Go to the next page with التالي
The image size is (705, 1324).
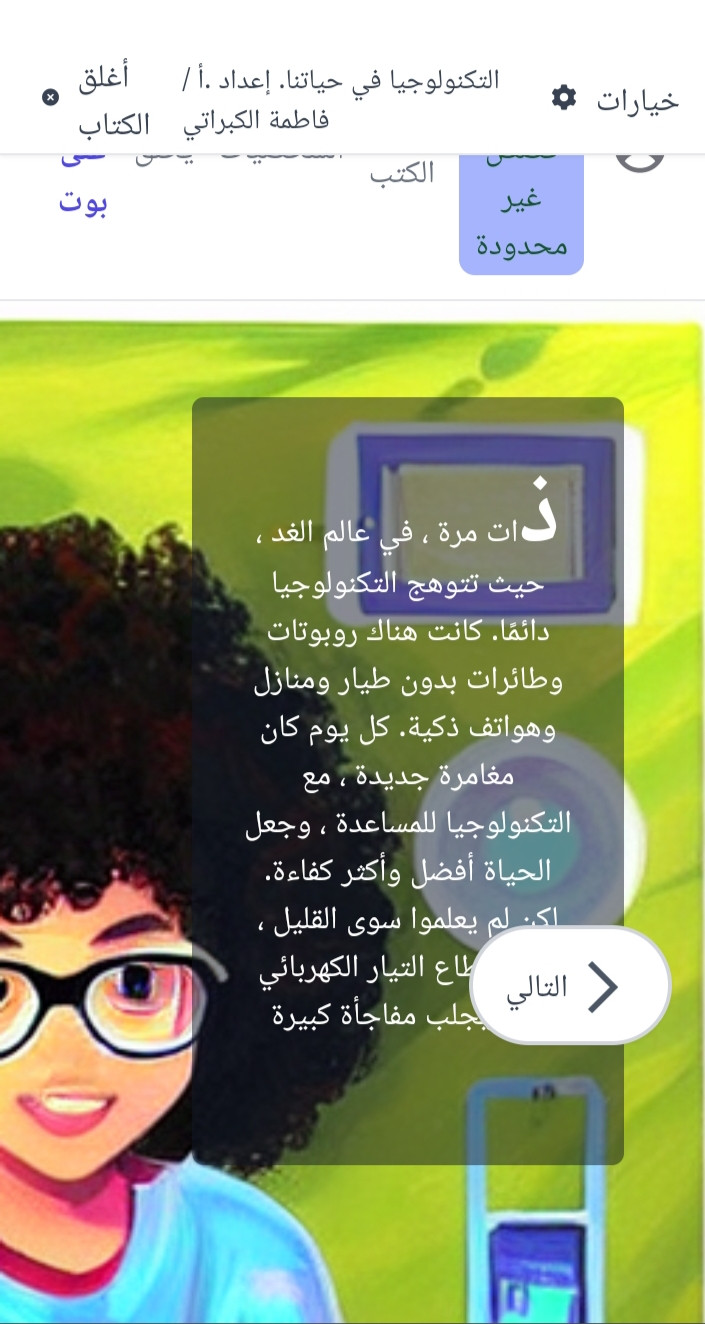pyautogui.click(x=569, y=986)
